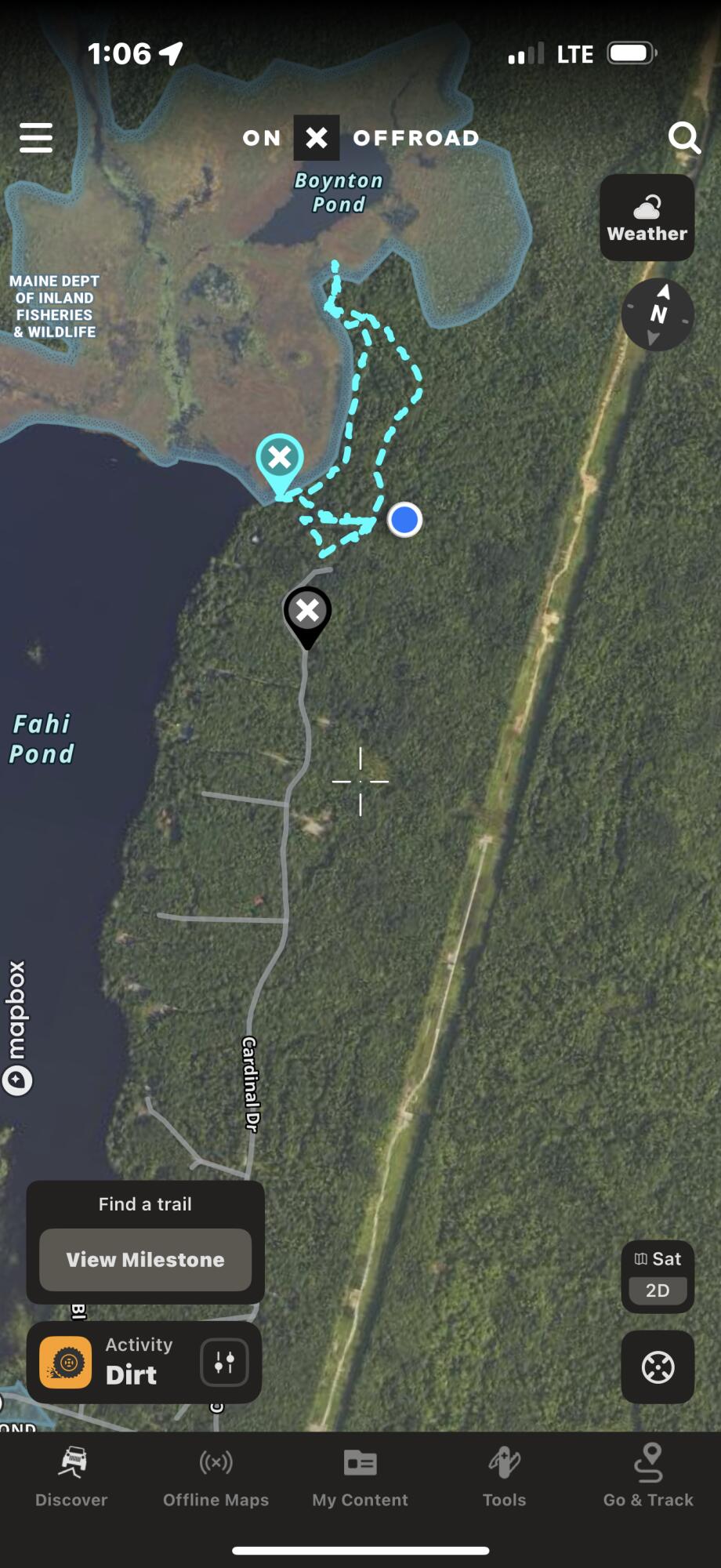Select the black waypoint marker

[307, 612]
